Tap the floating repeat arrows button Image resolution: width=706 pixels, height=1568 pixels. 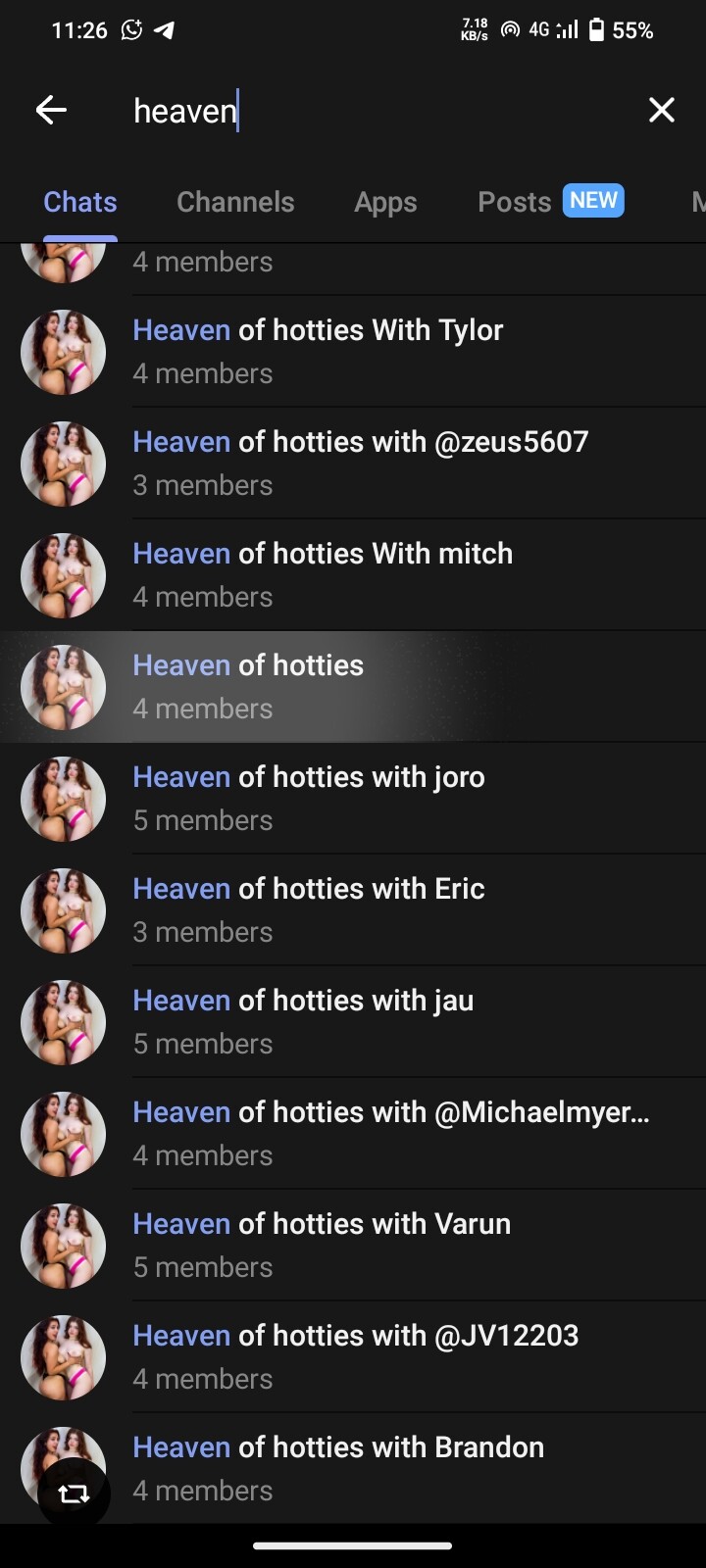pos(74,1494)
